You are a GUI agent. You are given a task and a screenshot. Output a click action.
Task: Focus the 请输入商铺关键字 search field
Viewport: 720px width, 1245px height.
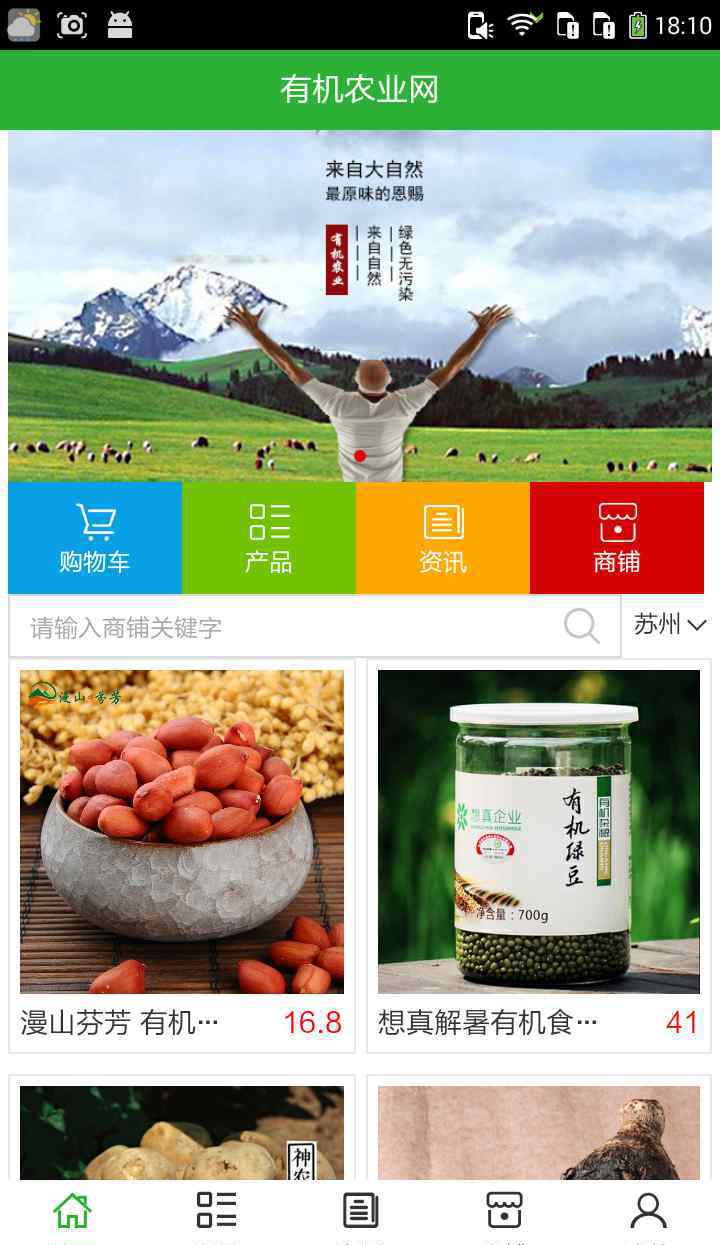pyautogui.click(x=290, y=627)
